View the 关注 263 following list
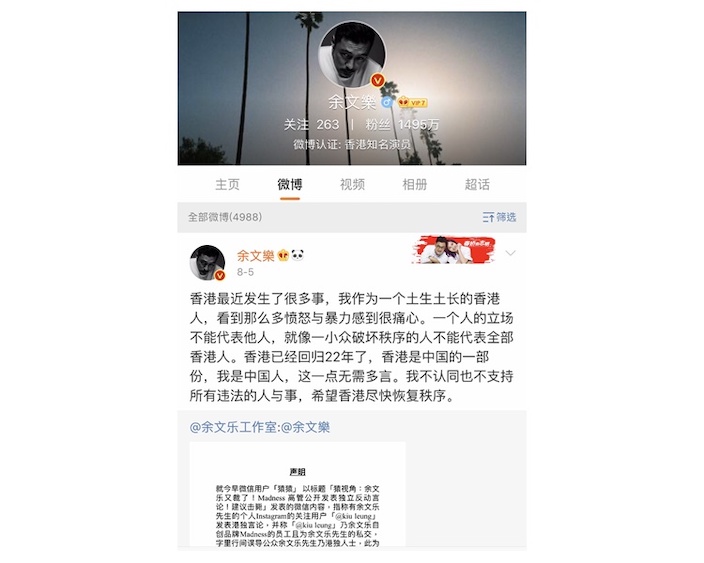Image resolution: width=704 pixels, height=563 pixels. click(311, 125)
